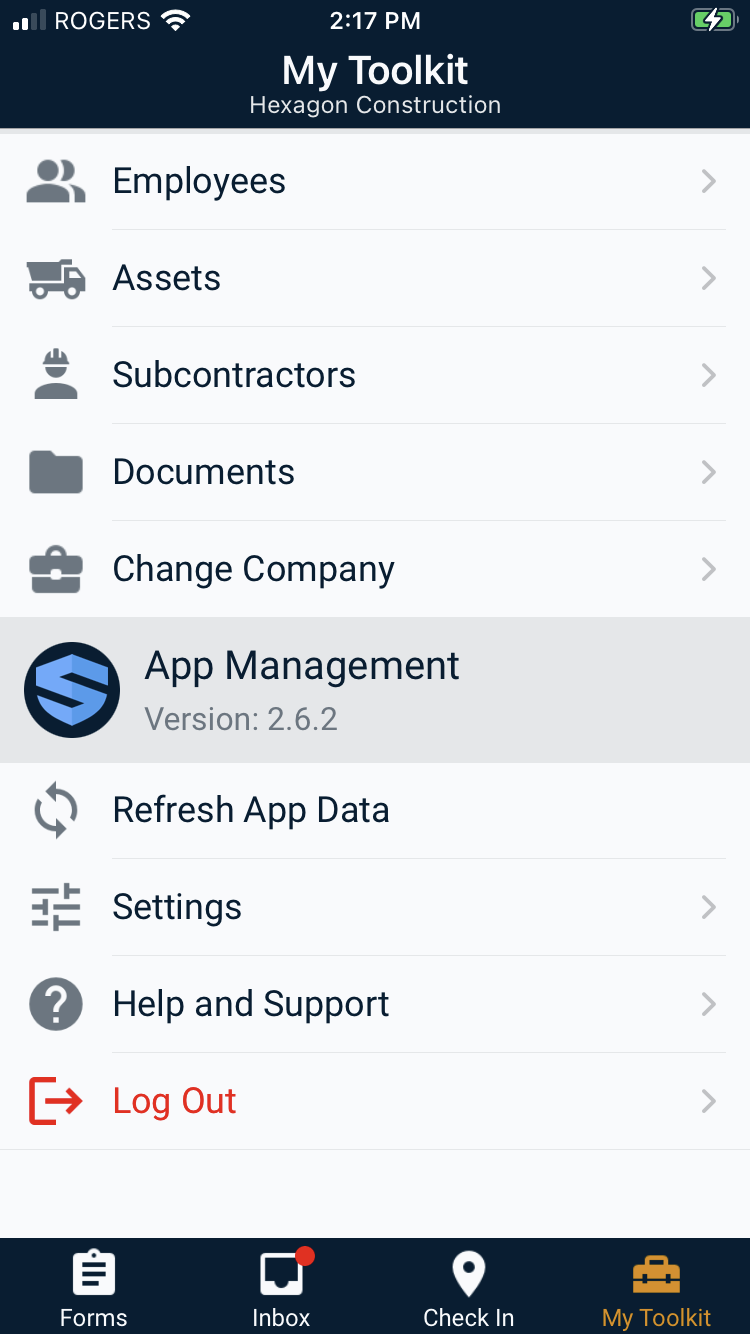
Task: Open Change Company using its arrow
Action: pos(709,568)
